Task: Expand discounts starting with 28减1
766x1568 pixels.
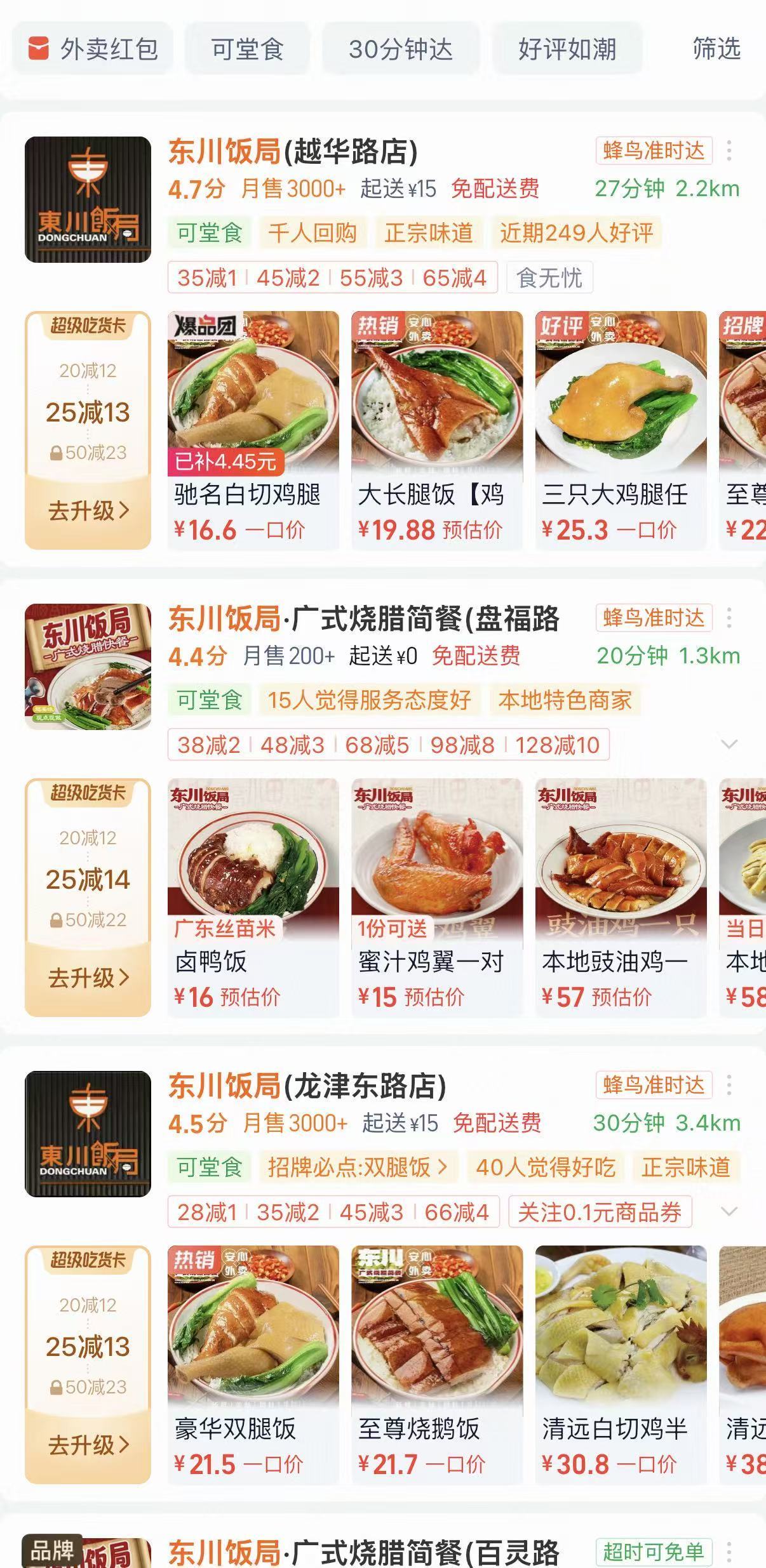Action: pos(729,1212)
